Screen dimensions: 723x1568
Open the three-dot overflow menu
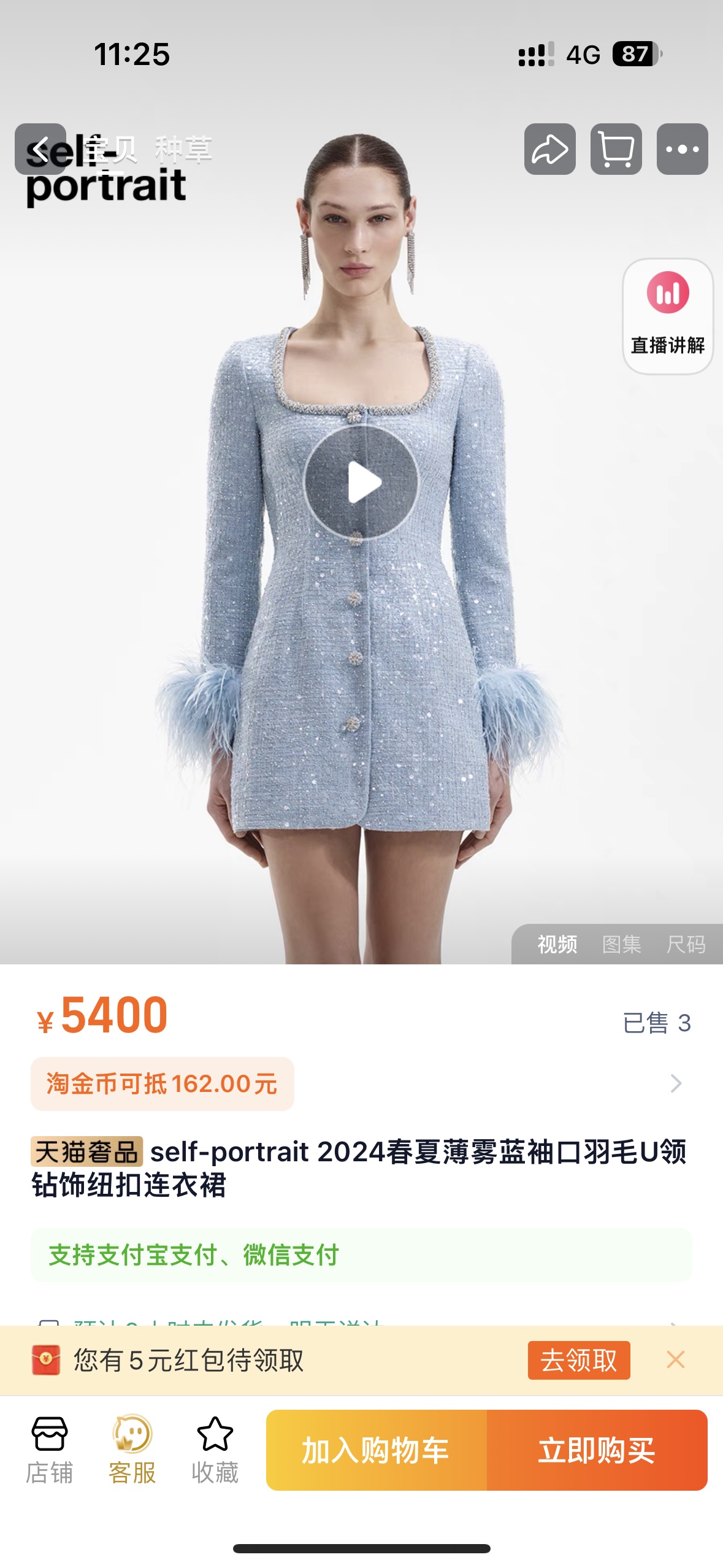tap(682, 149)
